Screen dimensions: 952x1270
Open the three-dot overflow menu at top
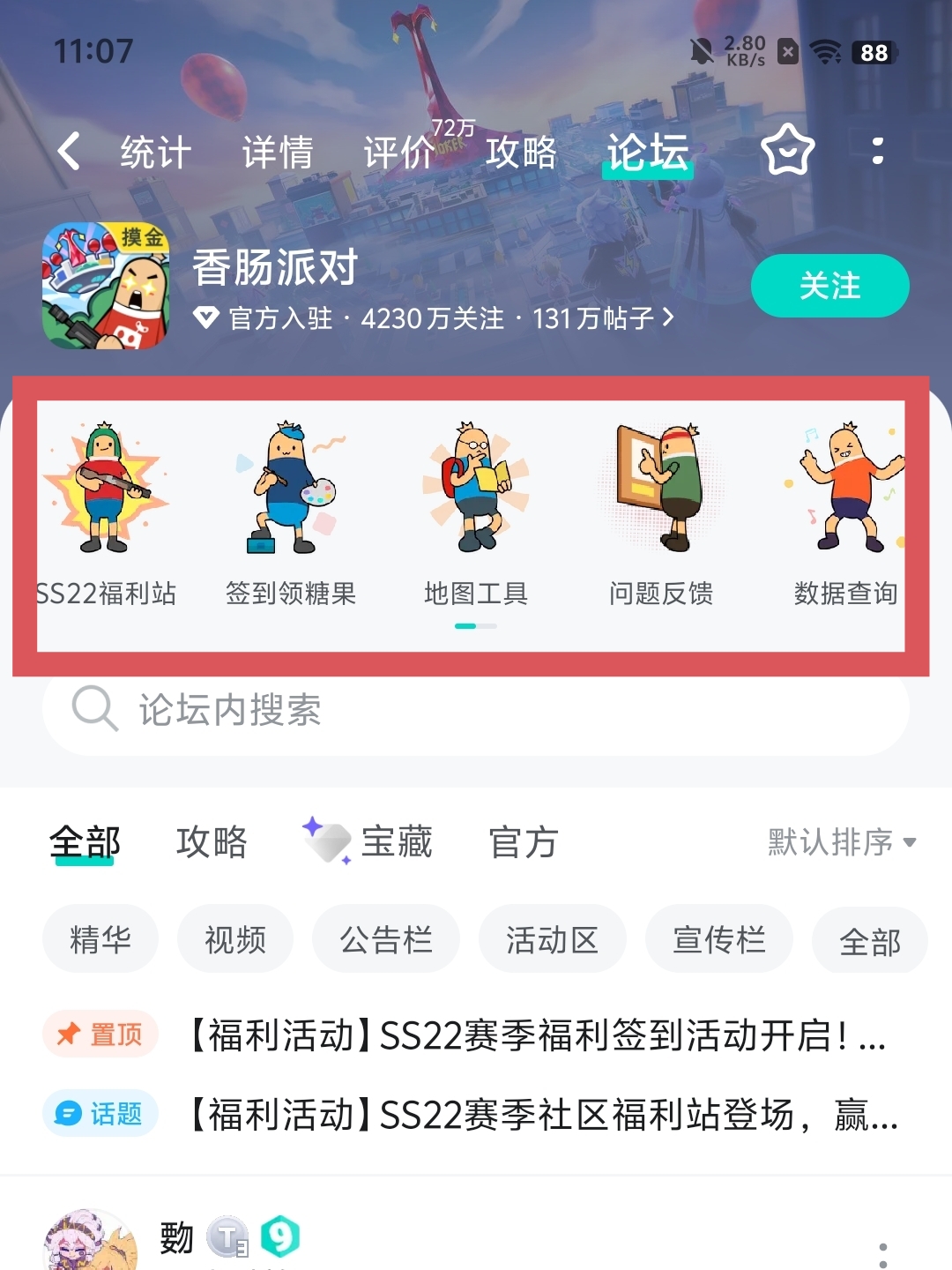(x=877, y=151)
